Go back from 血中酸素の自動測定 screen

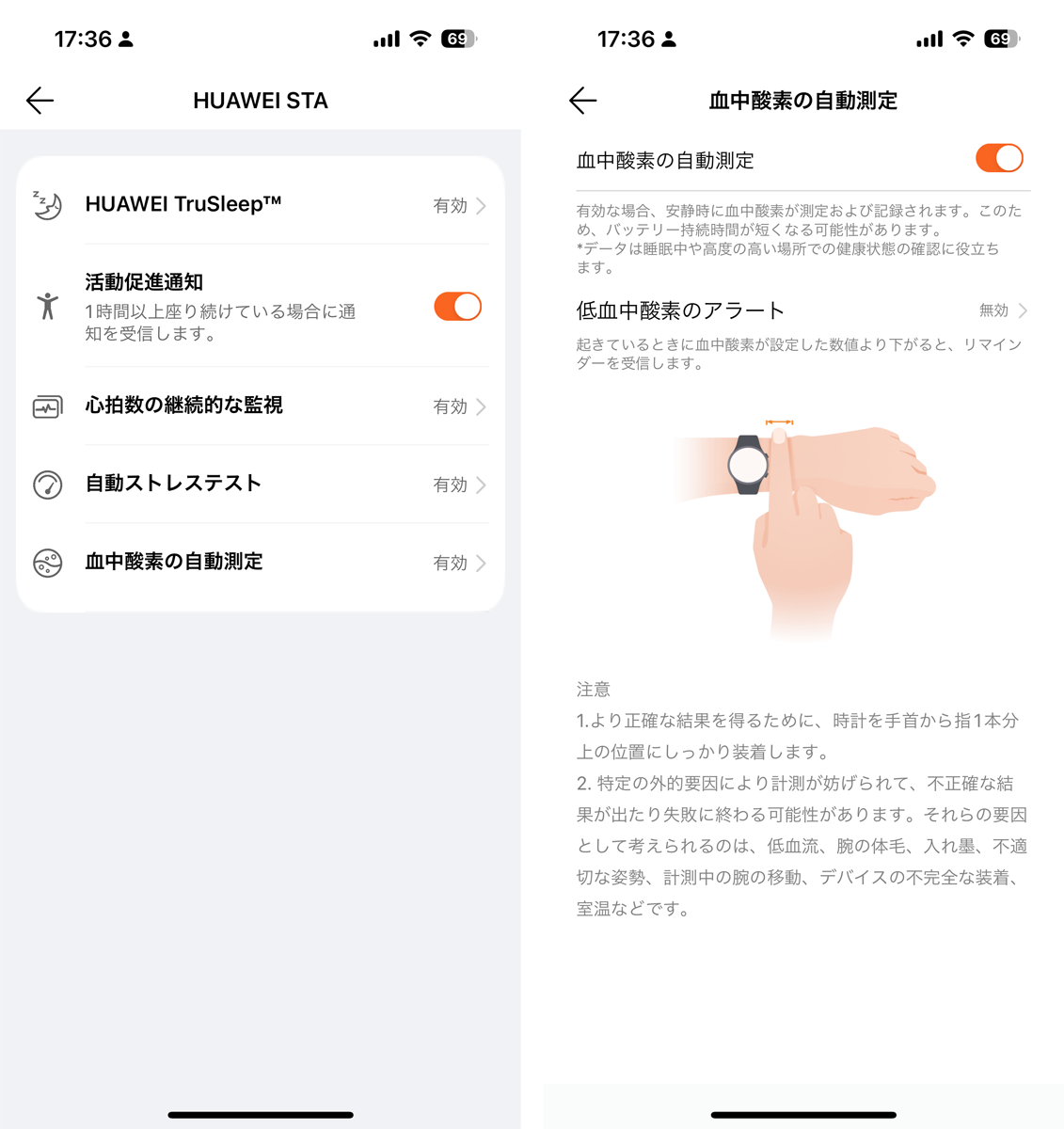[x=583, y=101]
